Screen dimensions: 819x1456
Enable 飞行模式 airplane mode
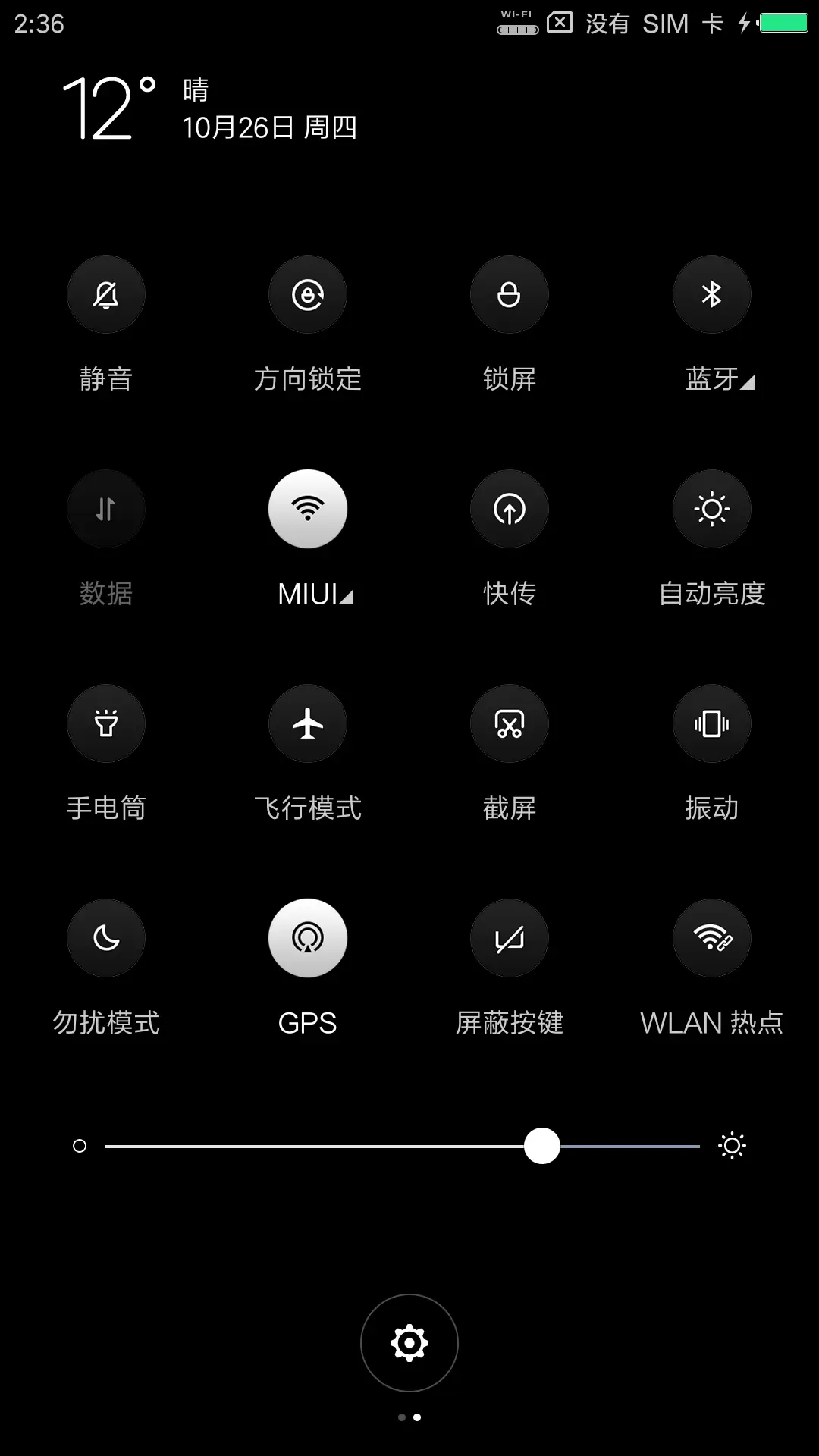click(x=308, y=723)
